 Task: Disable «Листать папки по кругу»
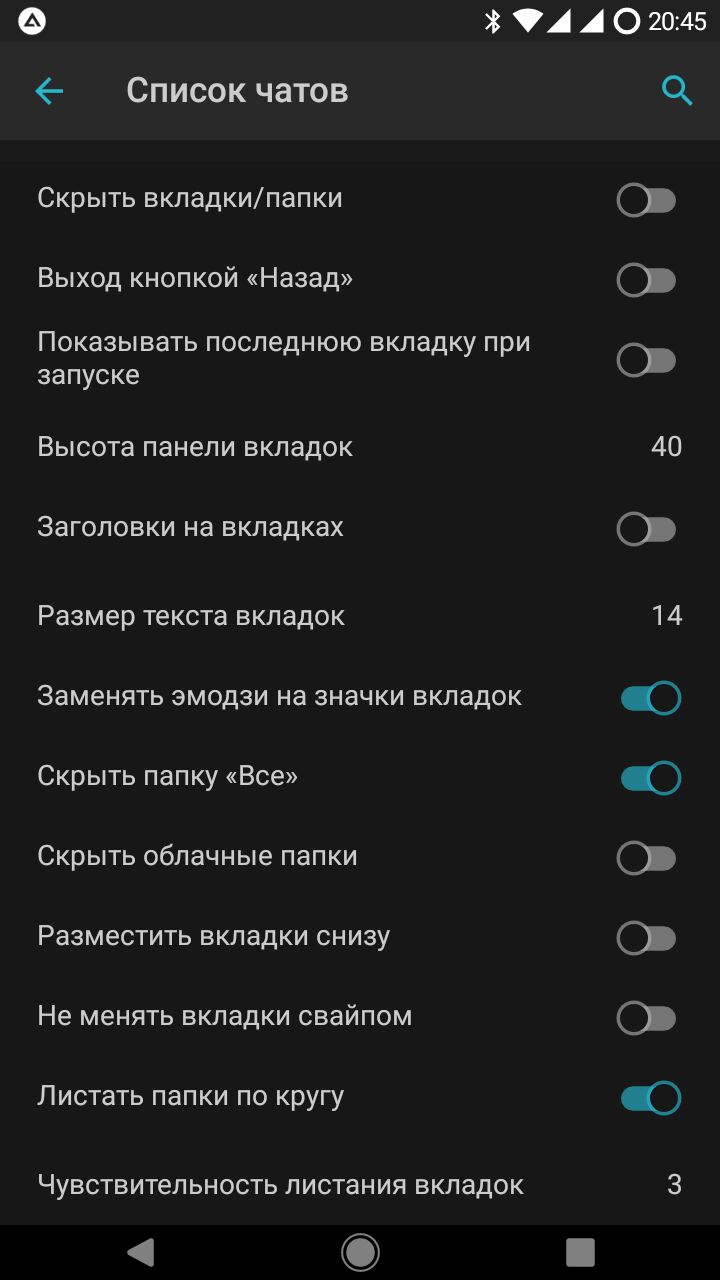tap(650, 1098)
